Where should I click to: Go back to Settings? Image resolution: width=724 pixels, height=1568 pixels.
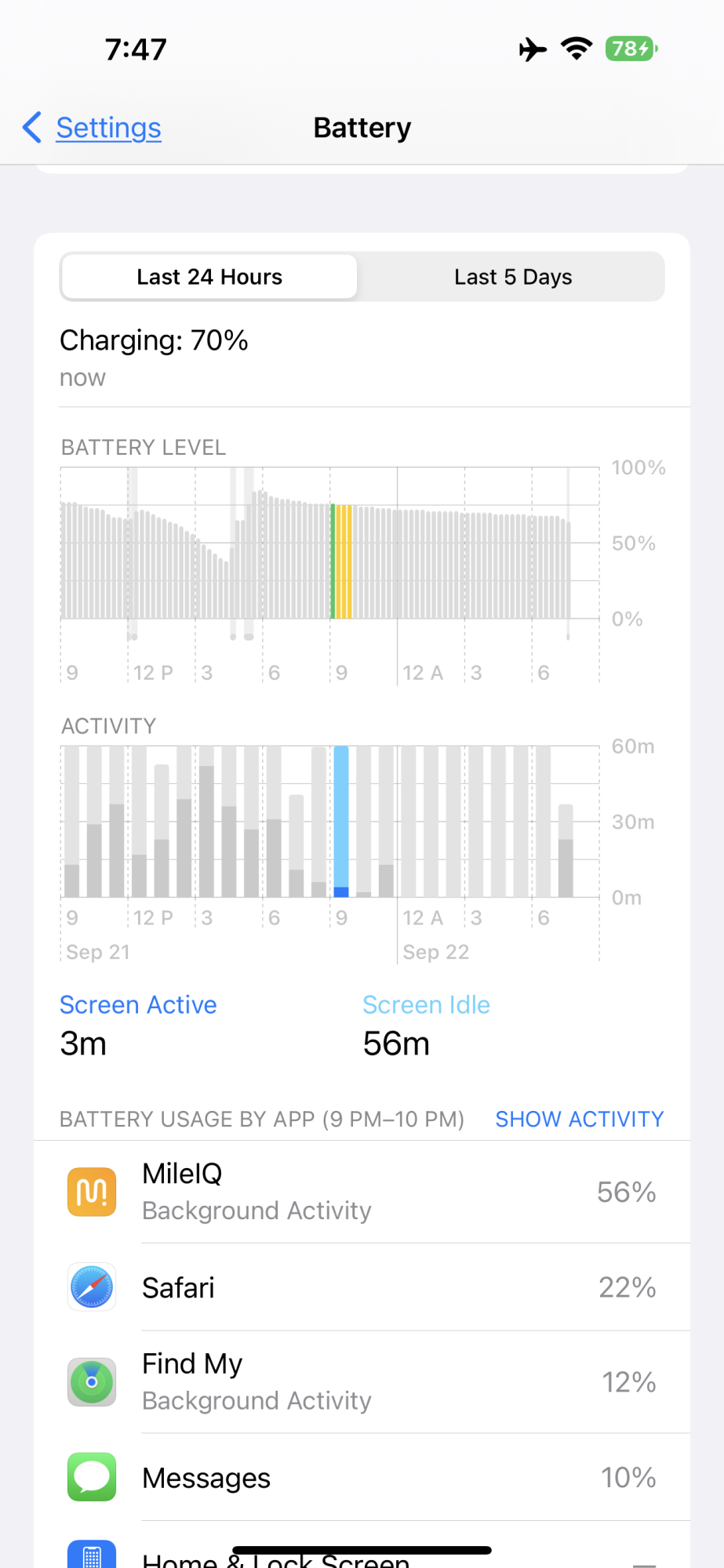point(93,128)
